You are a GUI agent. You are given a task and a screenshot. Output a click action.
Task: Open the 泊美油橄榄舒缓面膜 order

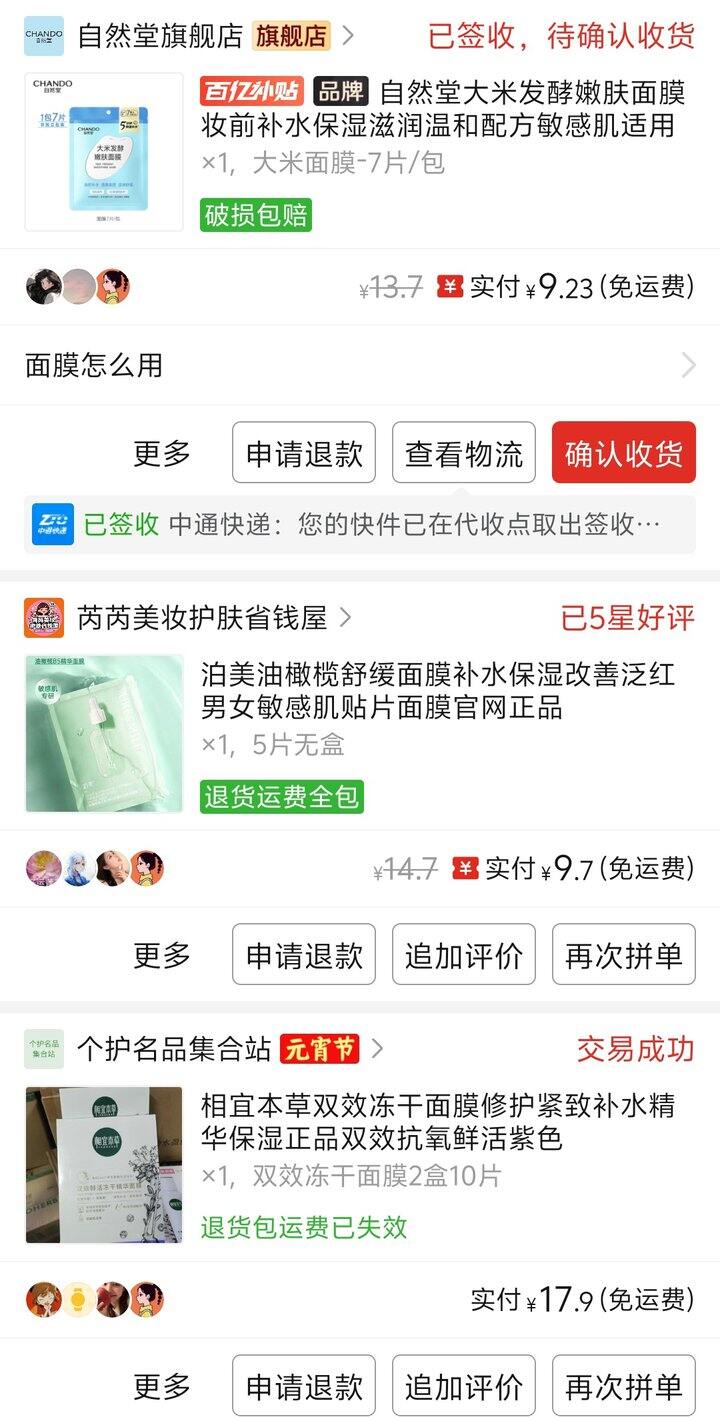click(x=438, y=691)
